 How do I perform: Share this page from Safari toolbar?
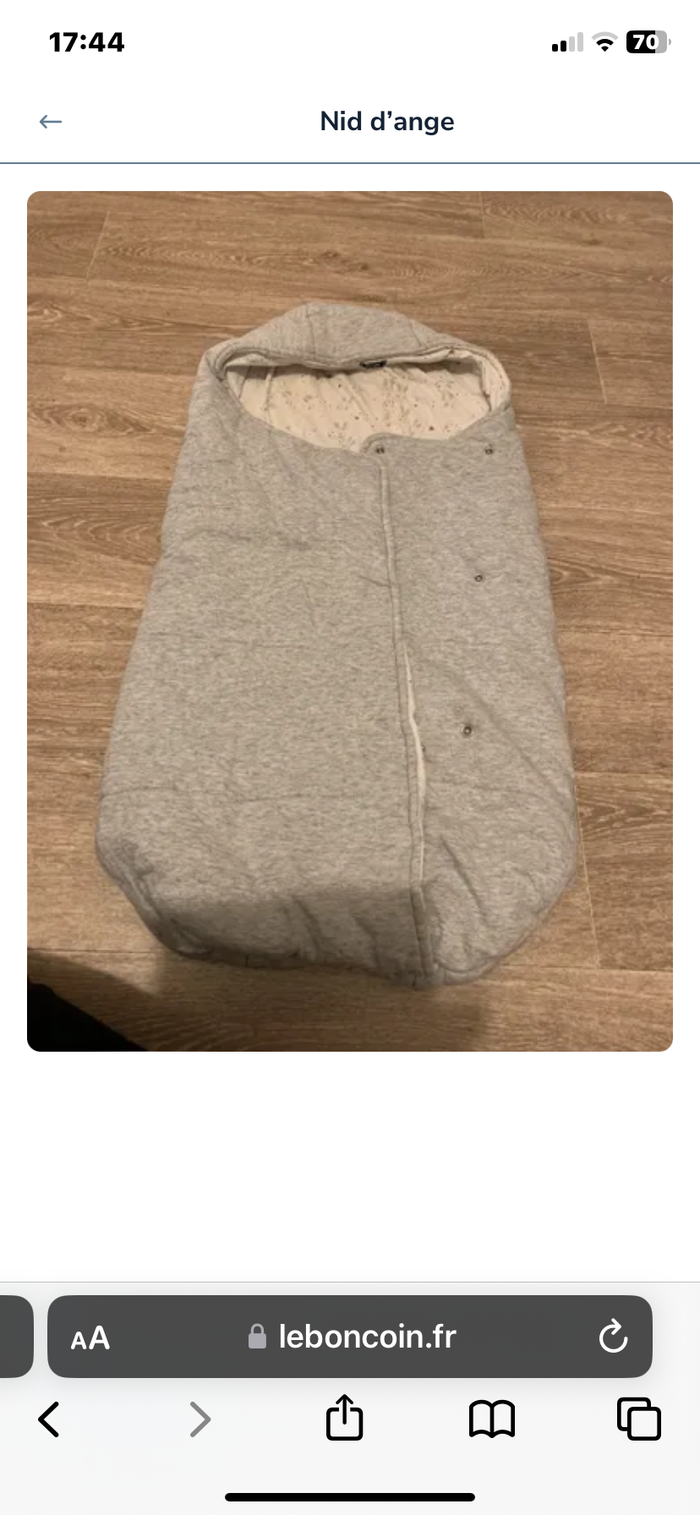tap(344, 1418)
